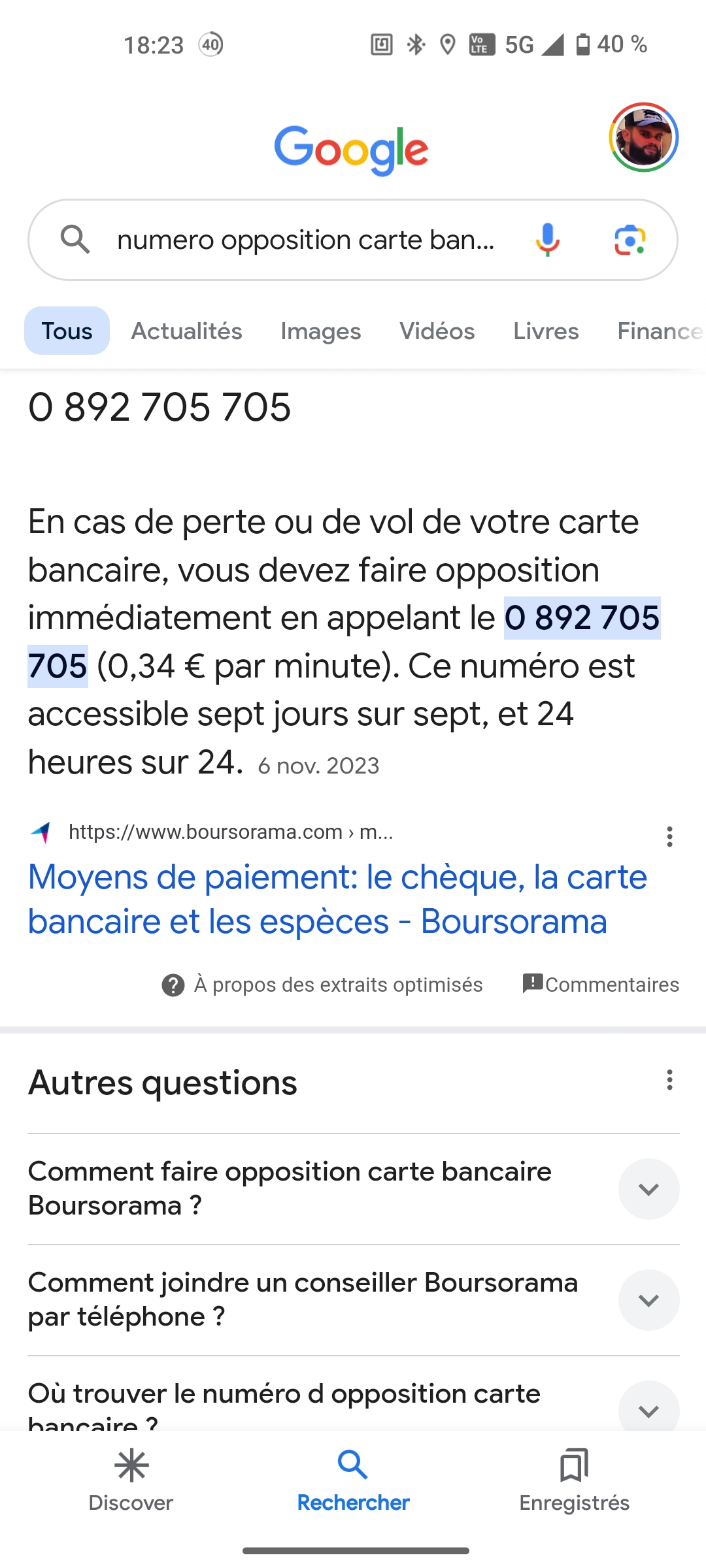The width and height of the screenshot is (706, 1568).
Task: Open the Enregistrés tab
Action: click(574, 1481)
